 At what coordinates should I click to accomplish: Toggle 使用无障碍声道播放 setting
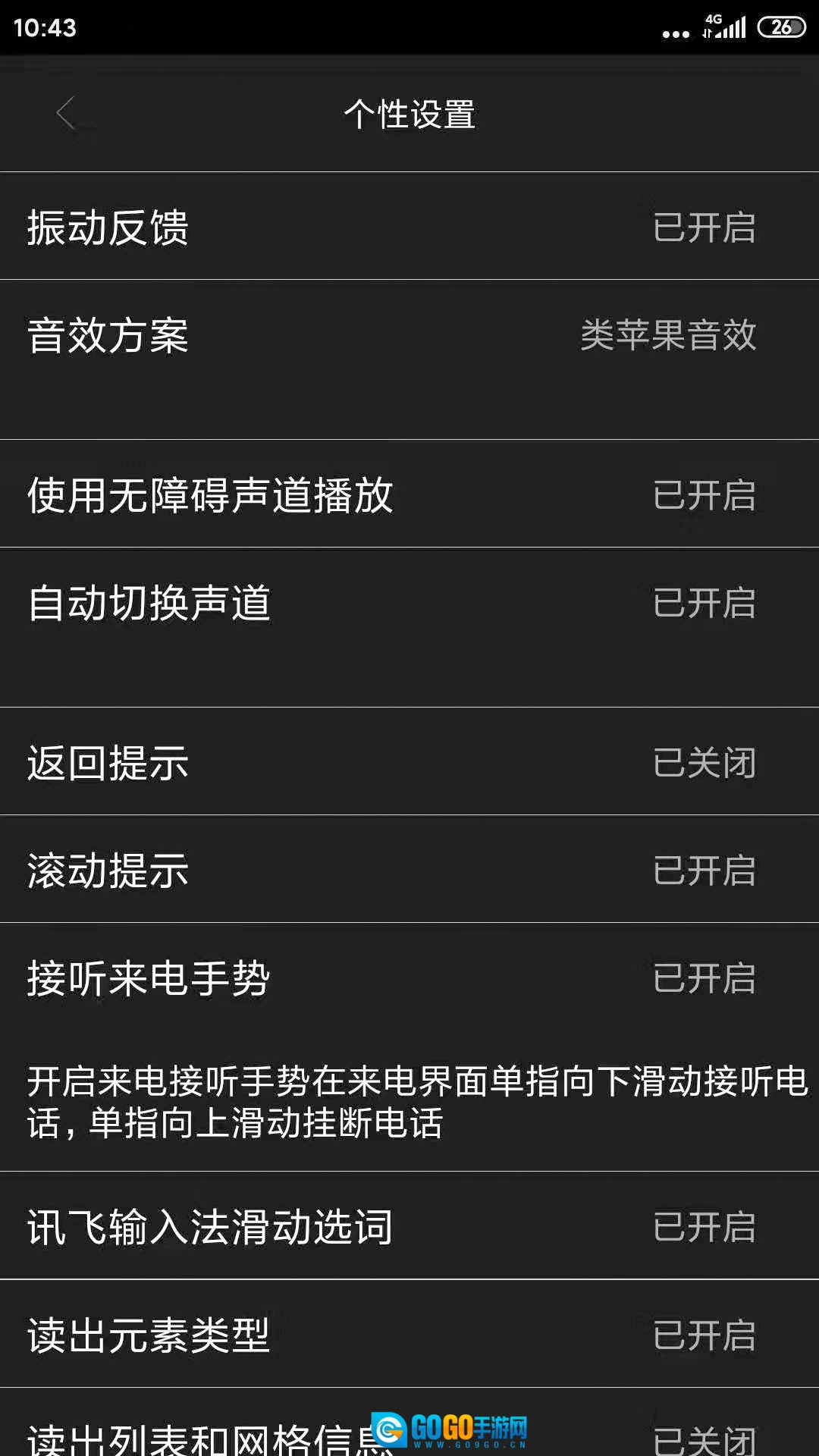[x=409, y=494]
